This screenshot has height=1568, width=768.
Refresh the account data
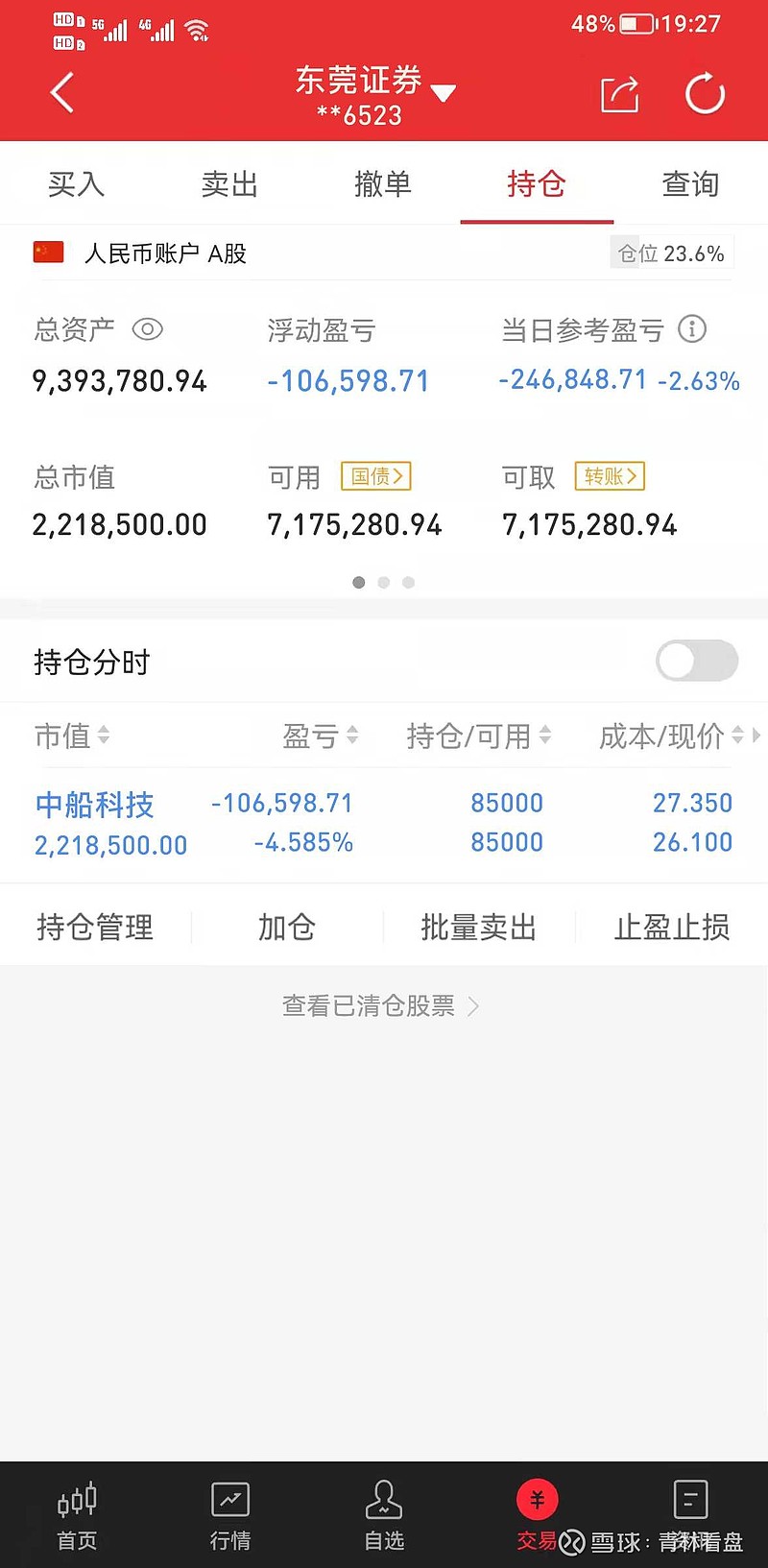tap(705, 94)
